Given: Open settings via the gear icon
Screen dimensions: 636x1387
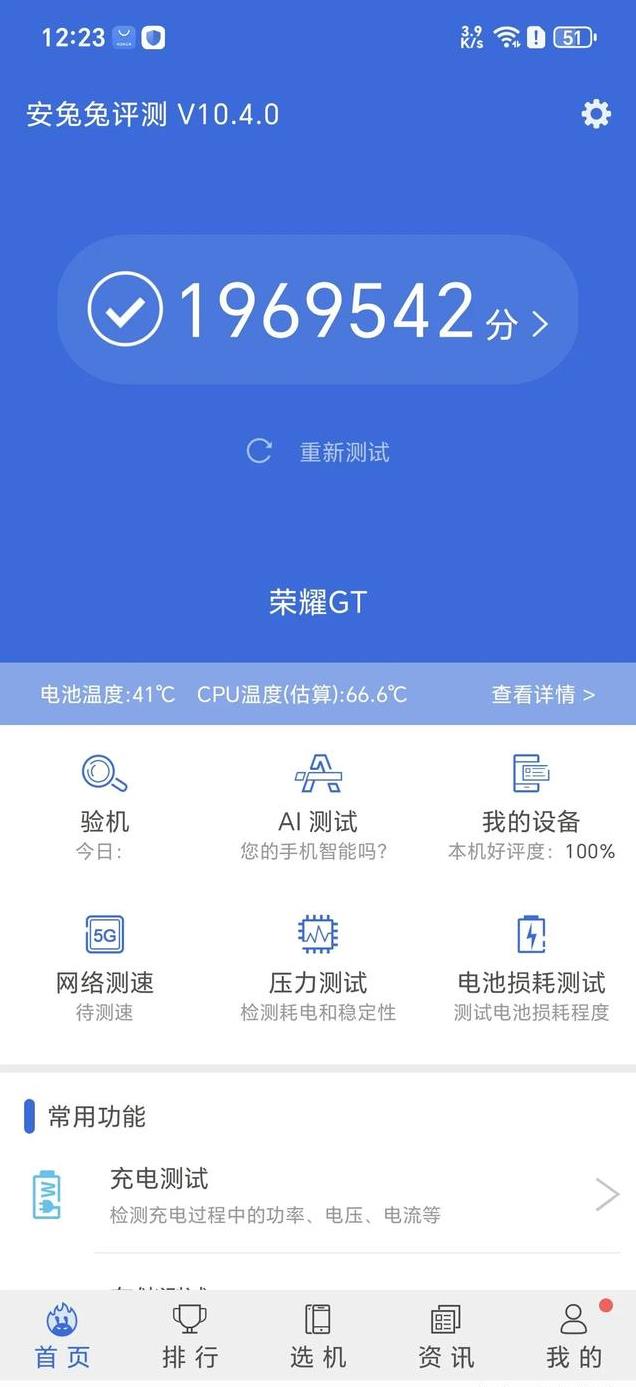Looking at the screenshot, I should point(596,114).
